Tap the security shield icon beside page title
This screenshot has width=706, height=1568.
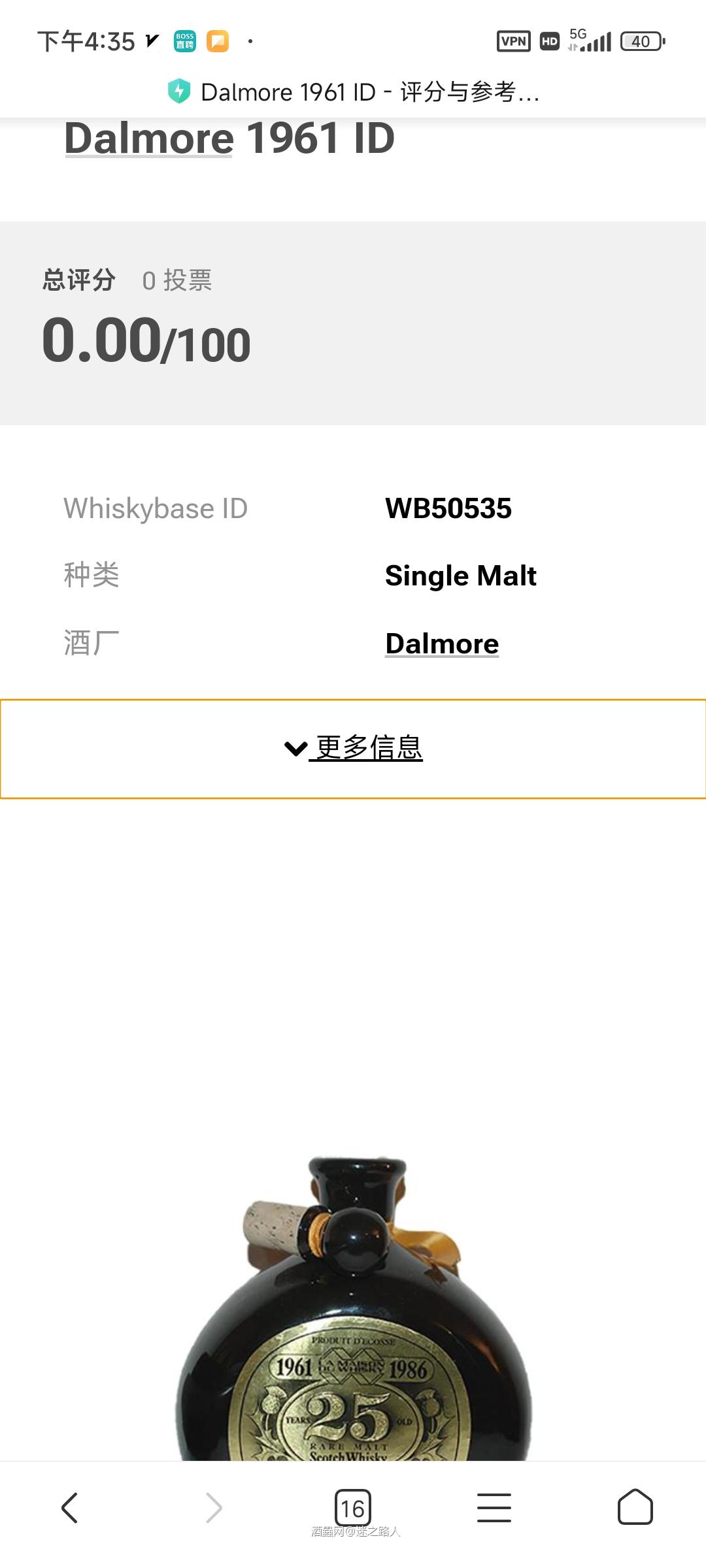178,92
